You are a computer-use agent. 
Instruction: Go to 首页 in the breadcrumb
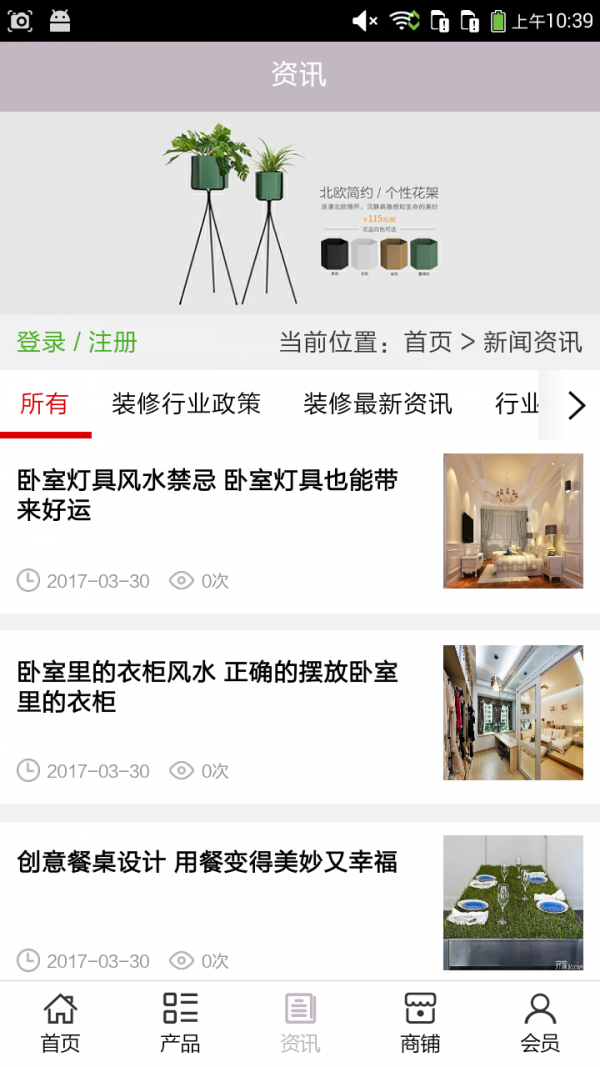pos(427,342)
